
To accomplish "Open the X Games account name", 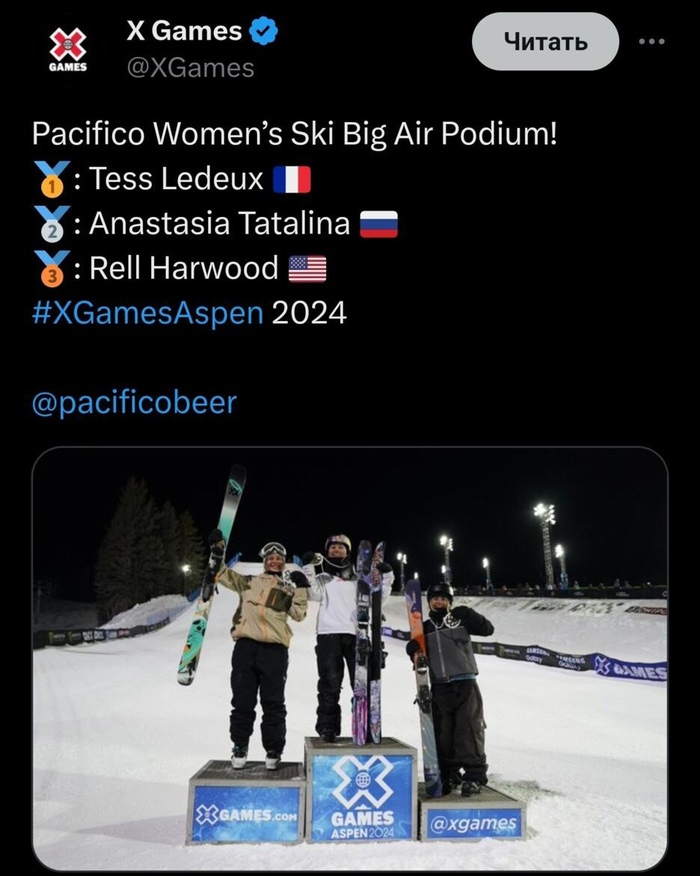I will (184, 31).
